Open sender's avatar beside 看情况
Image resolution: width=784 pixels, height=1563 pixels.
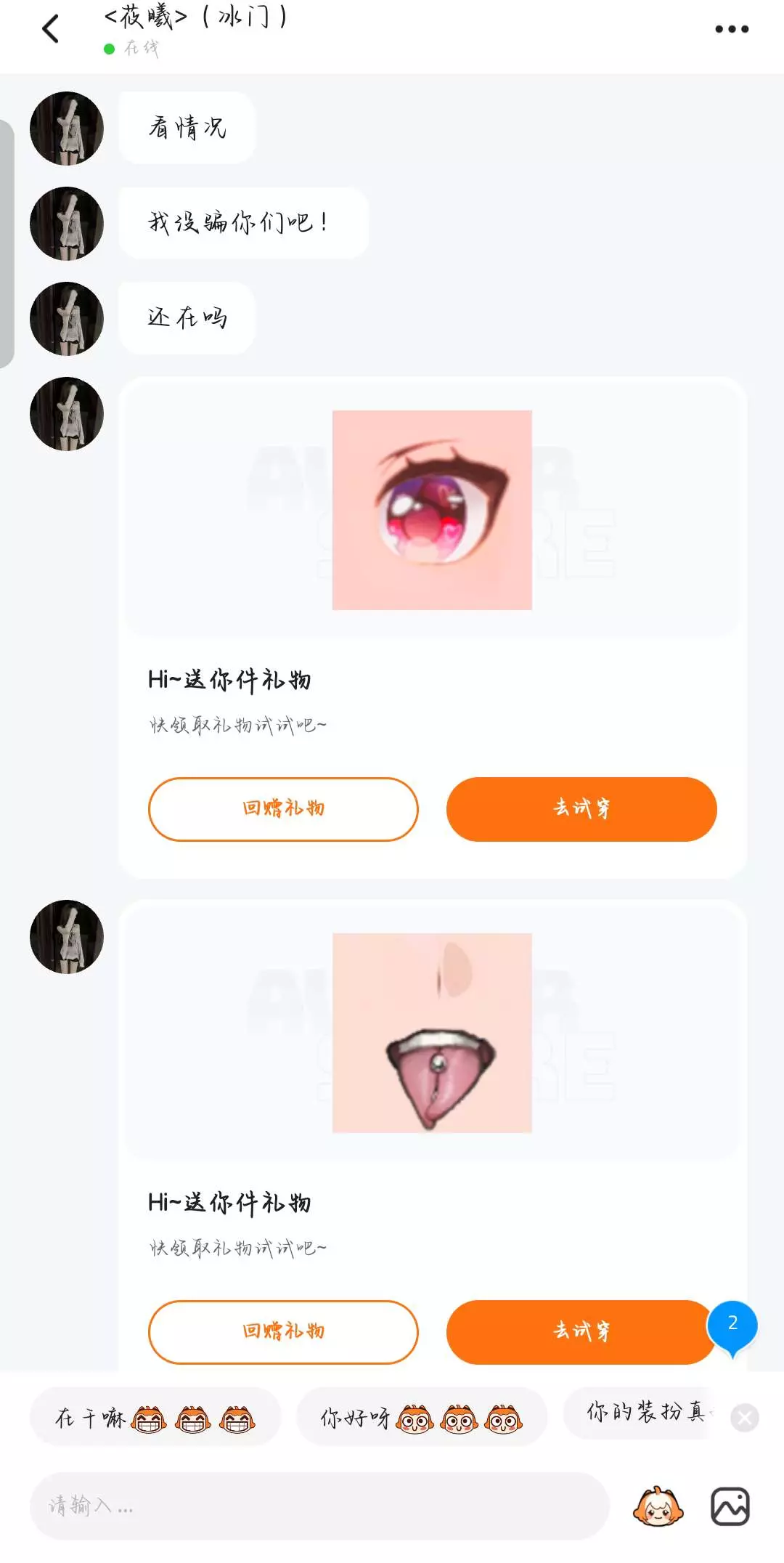(x=67, y=129)
